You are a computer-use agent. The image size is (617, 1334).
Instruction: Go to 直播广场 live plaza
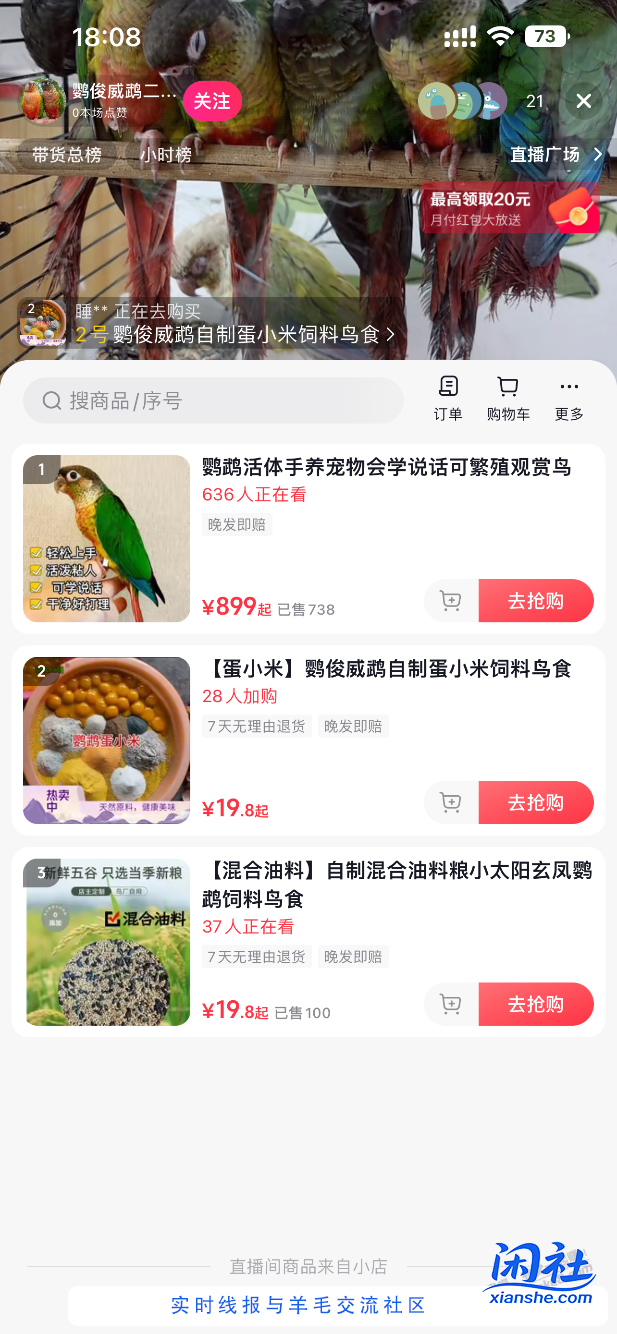[556, 155]
